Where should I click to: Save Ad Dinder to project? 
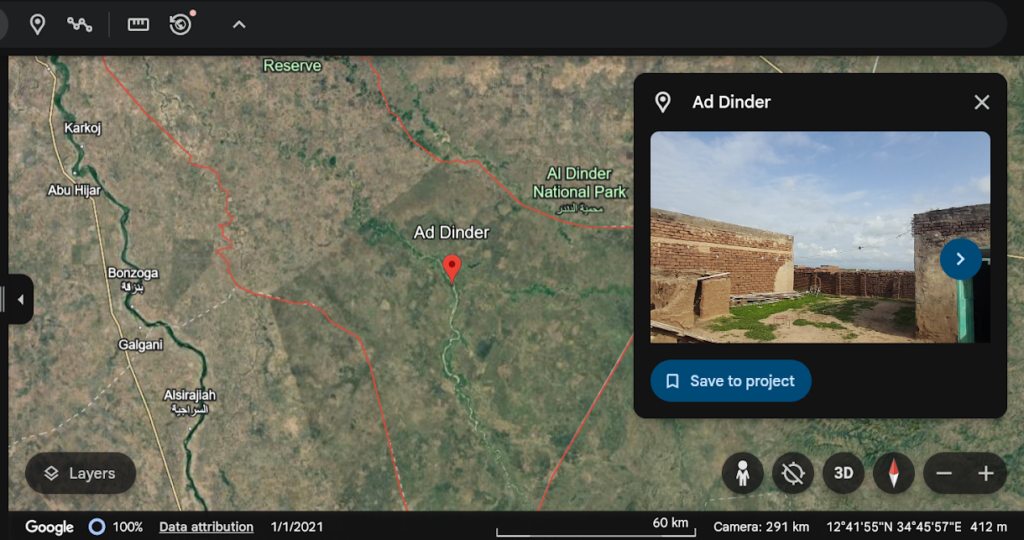[730, 381]
